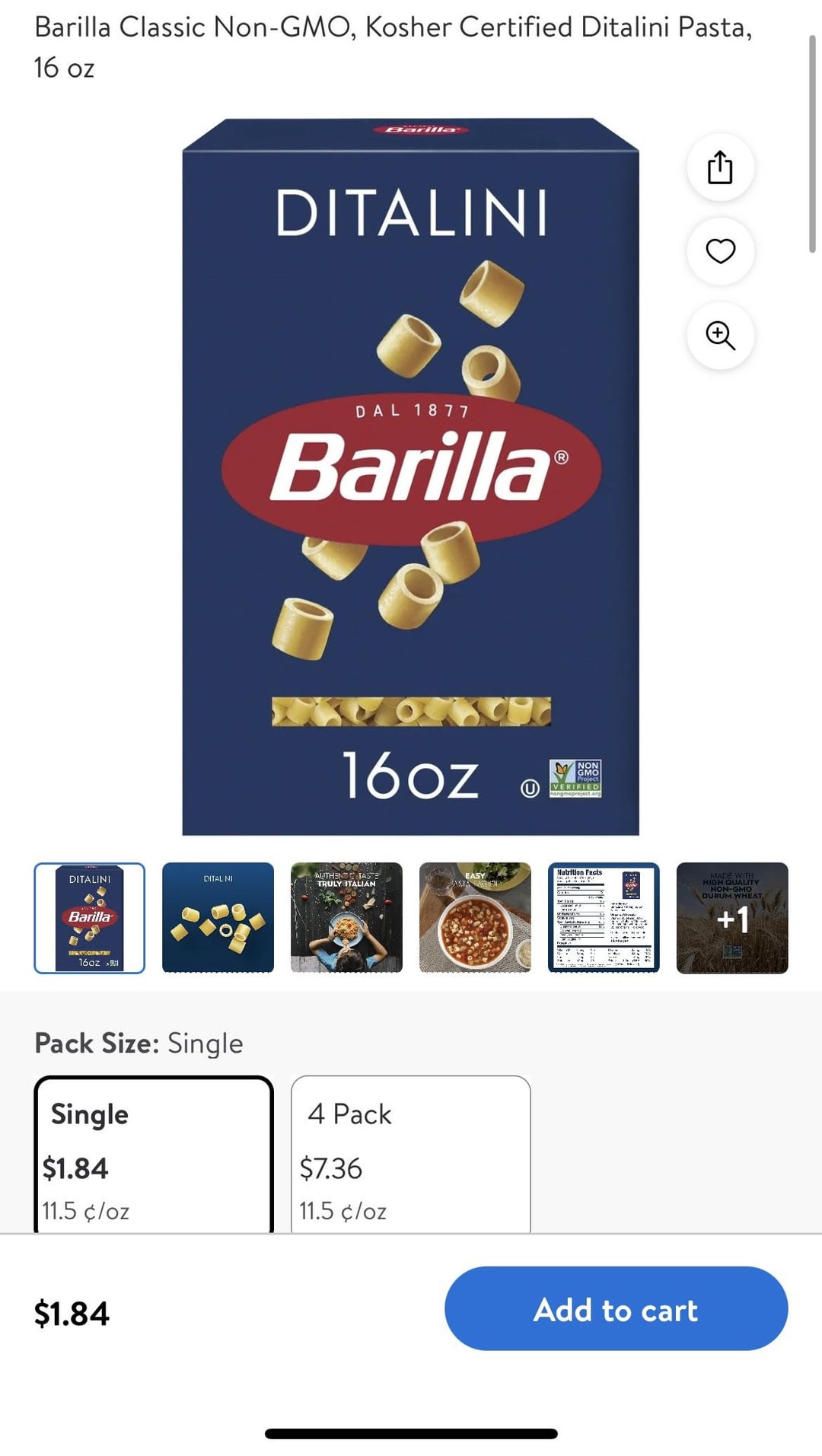Zoom into the product image
The image size is (822, 1456).
[x=720, y=335]
